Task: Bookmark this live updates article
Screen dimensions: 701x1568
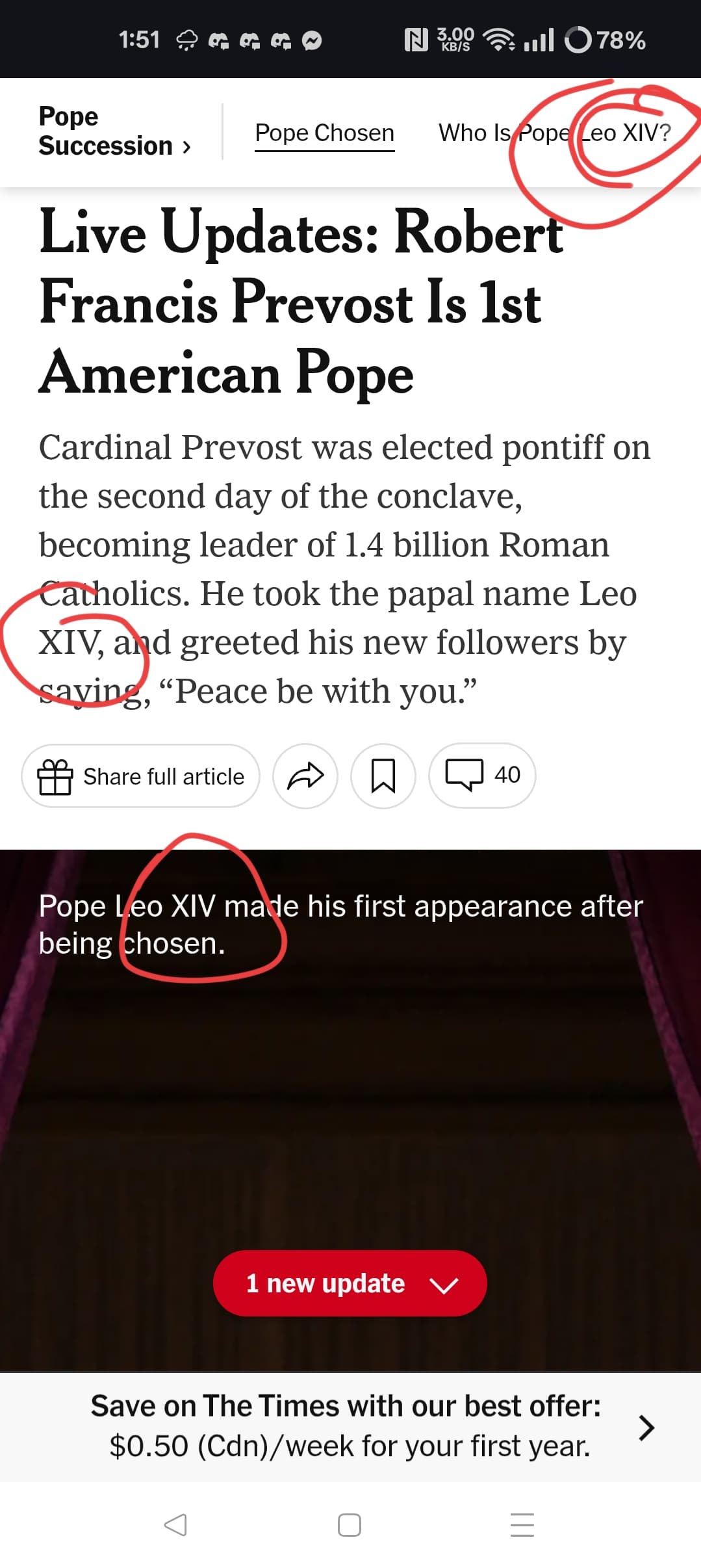Action: 383,776
